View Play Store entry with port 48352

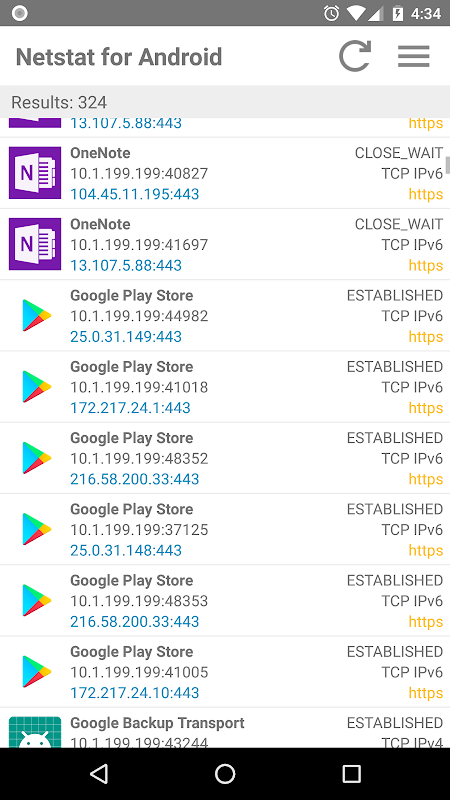click(225, 458)
